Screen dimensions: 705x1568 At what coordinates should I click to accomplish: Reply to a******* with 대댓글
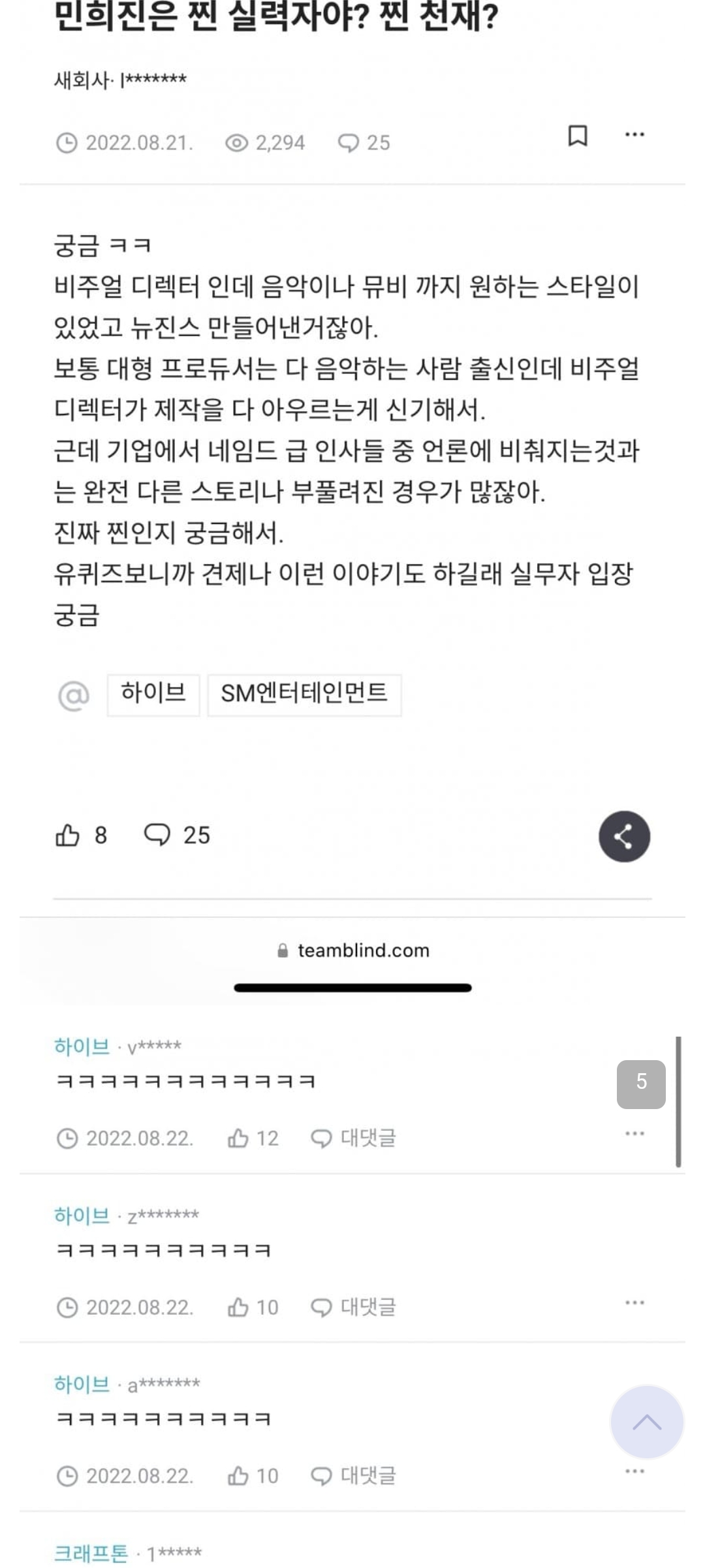coord(353,1476)
